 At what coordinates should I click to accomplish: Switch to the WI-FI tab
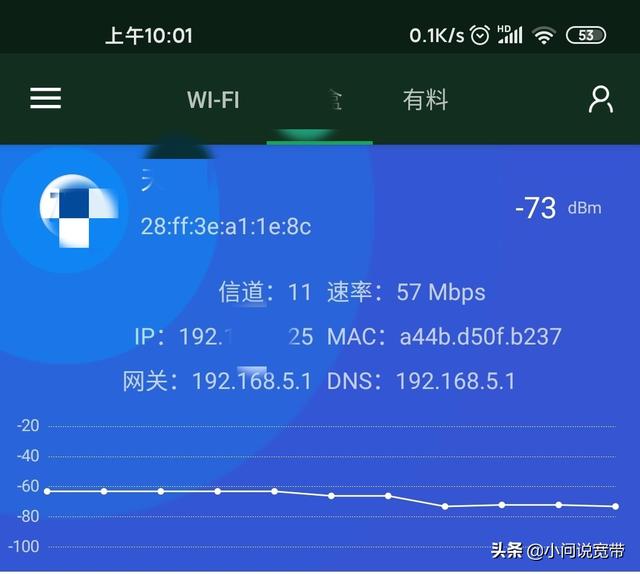[213, 100]
